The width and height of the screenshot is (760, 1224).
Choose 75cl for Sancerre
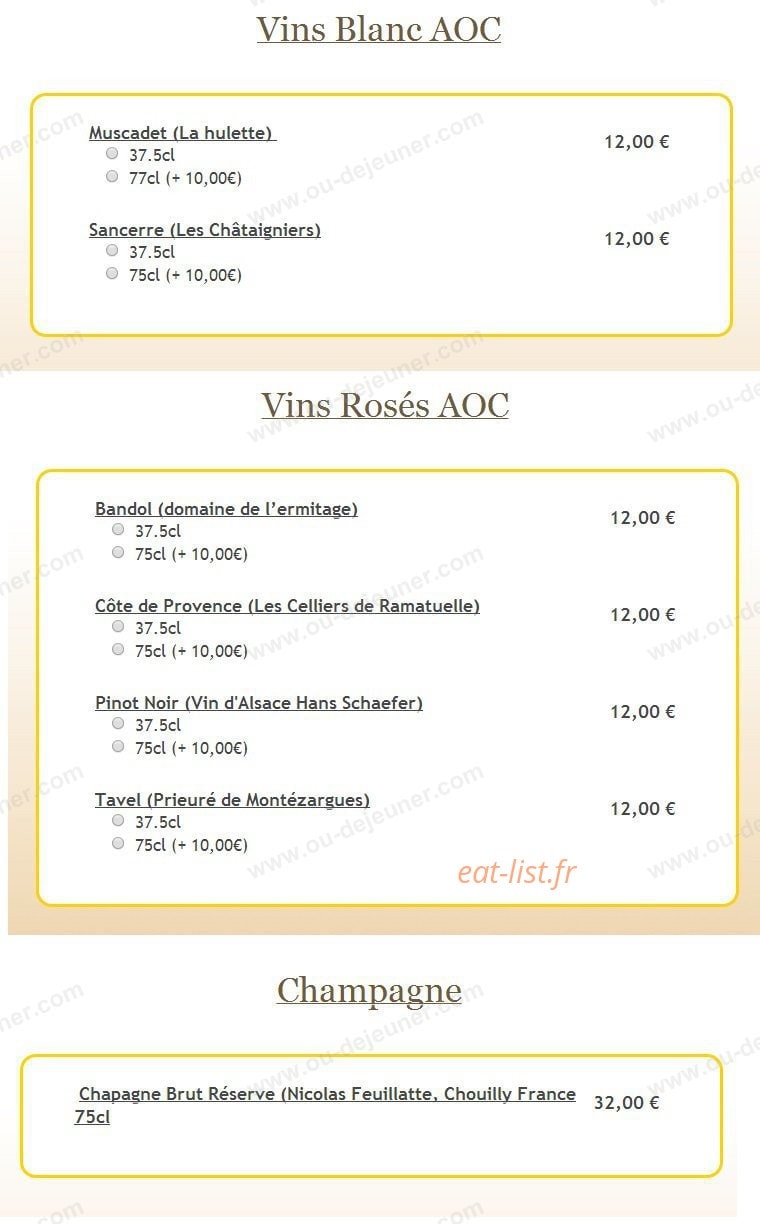click(112, 274)
